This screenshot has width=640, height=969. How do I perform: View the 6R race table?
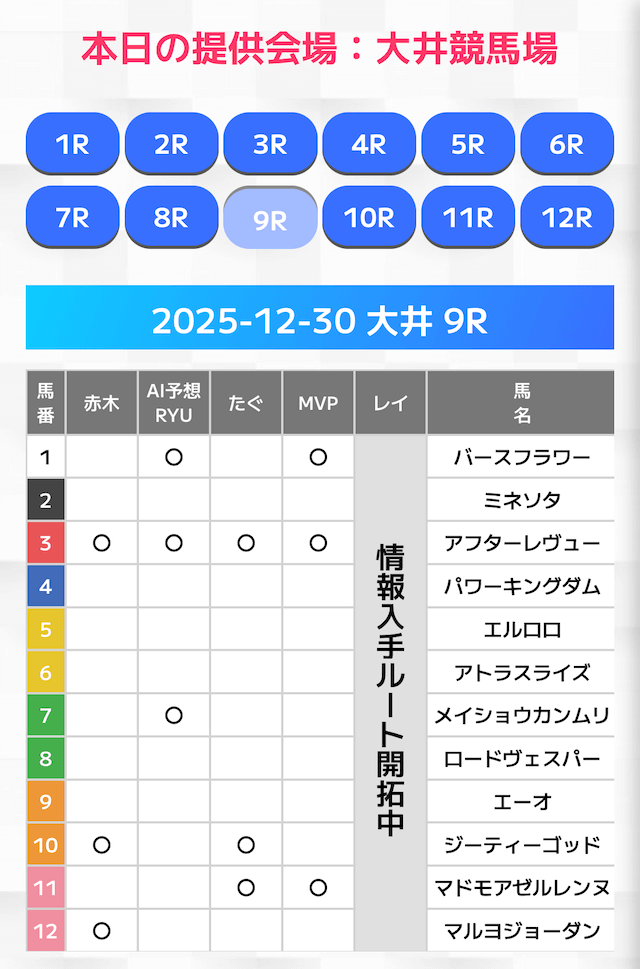pyautogui.click(x=567, y=144)
